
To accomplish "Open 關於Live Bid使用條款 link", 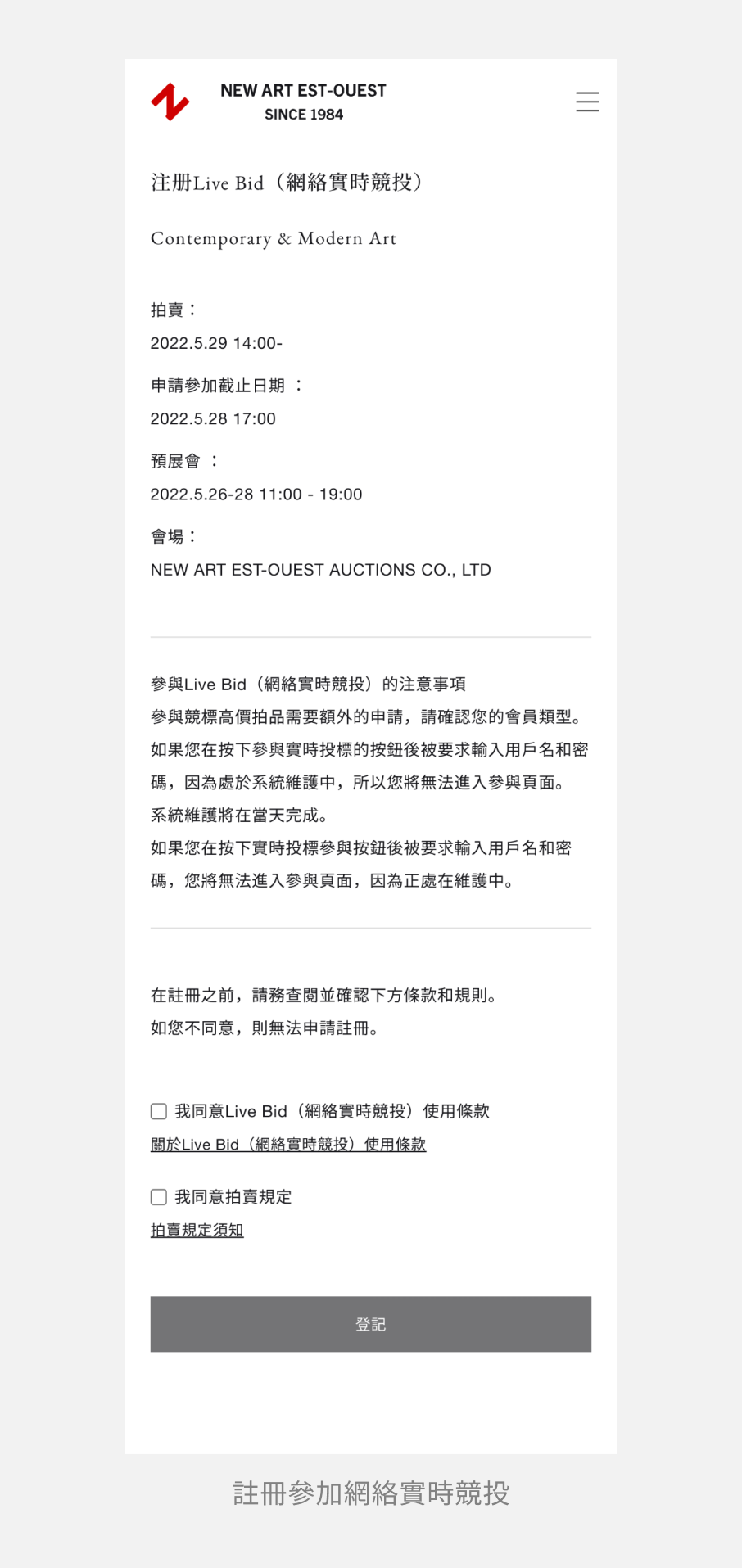I will coord(288,1145).
